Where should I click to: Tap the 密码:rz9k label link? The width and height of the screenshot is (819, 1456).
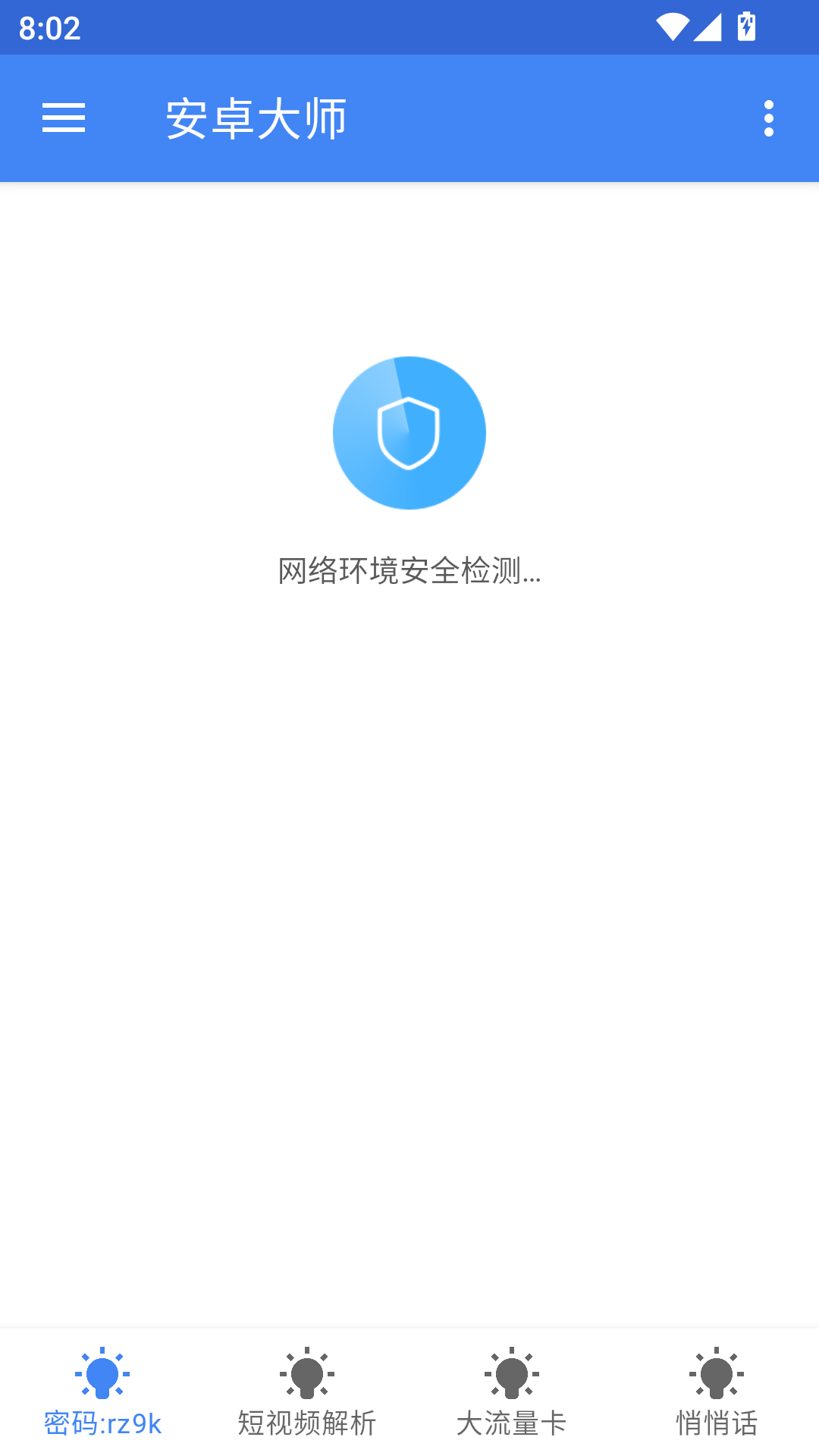[x=102, y=1424]
